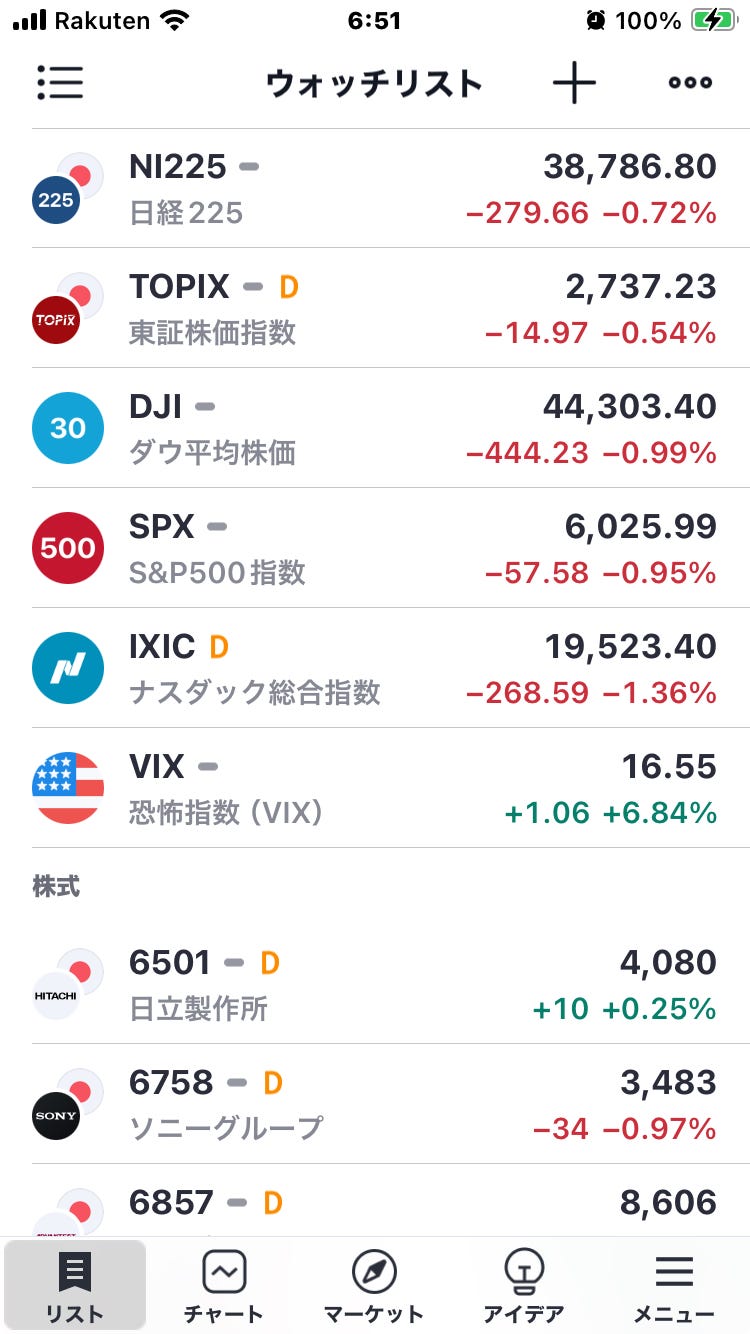750x1334 pixels.
Task: Switch to the メニュー tab
Action: (x=674, y=1286)
